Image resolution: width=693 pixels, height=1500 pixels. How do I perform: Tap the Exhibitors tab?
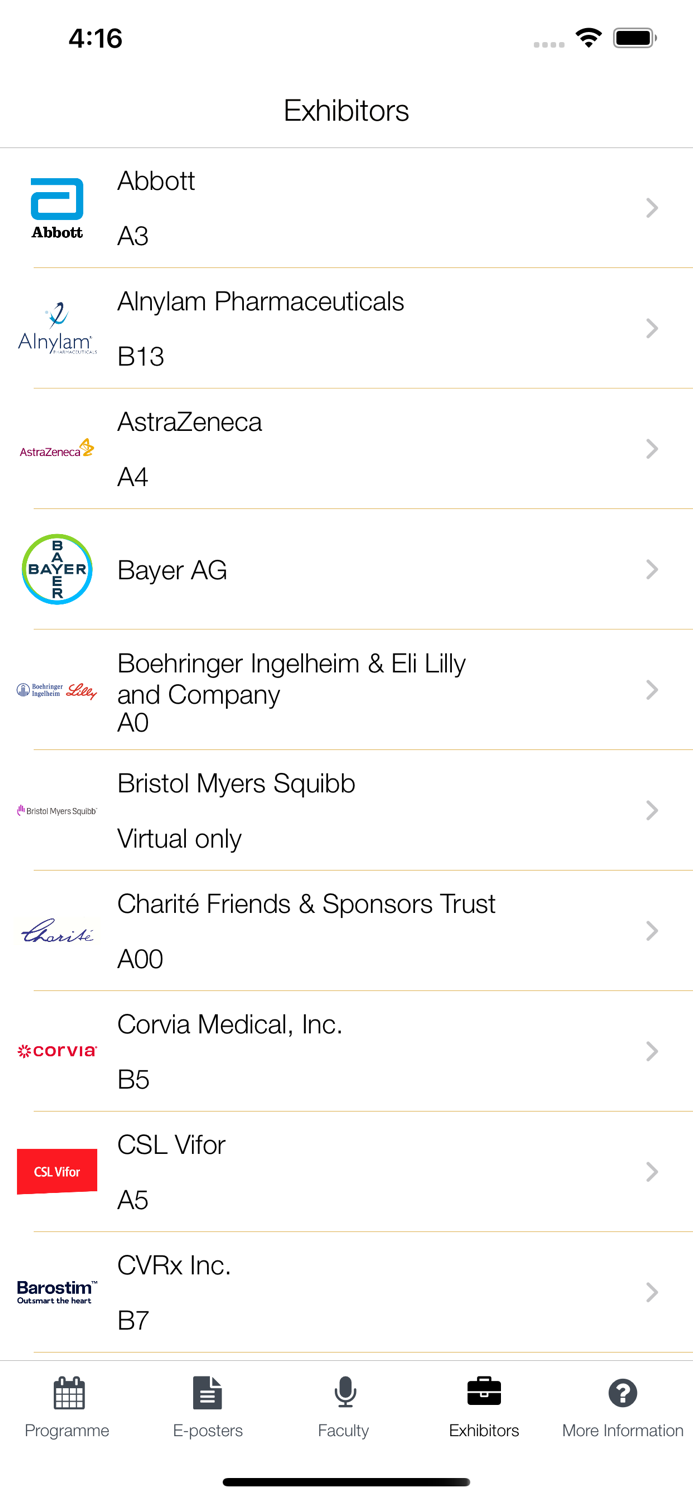pyautogui.click(x=484, y=1407)
